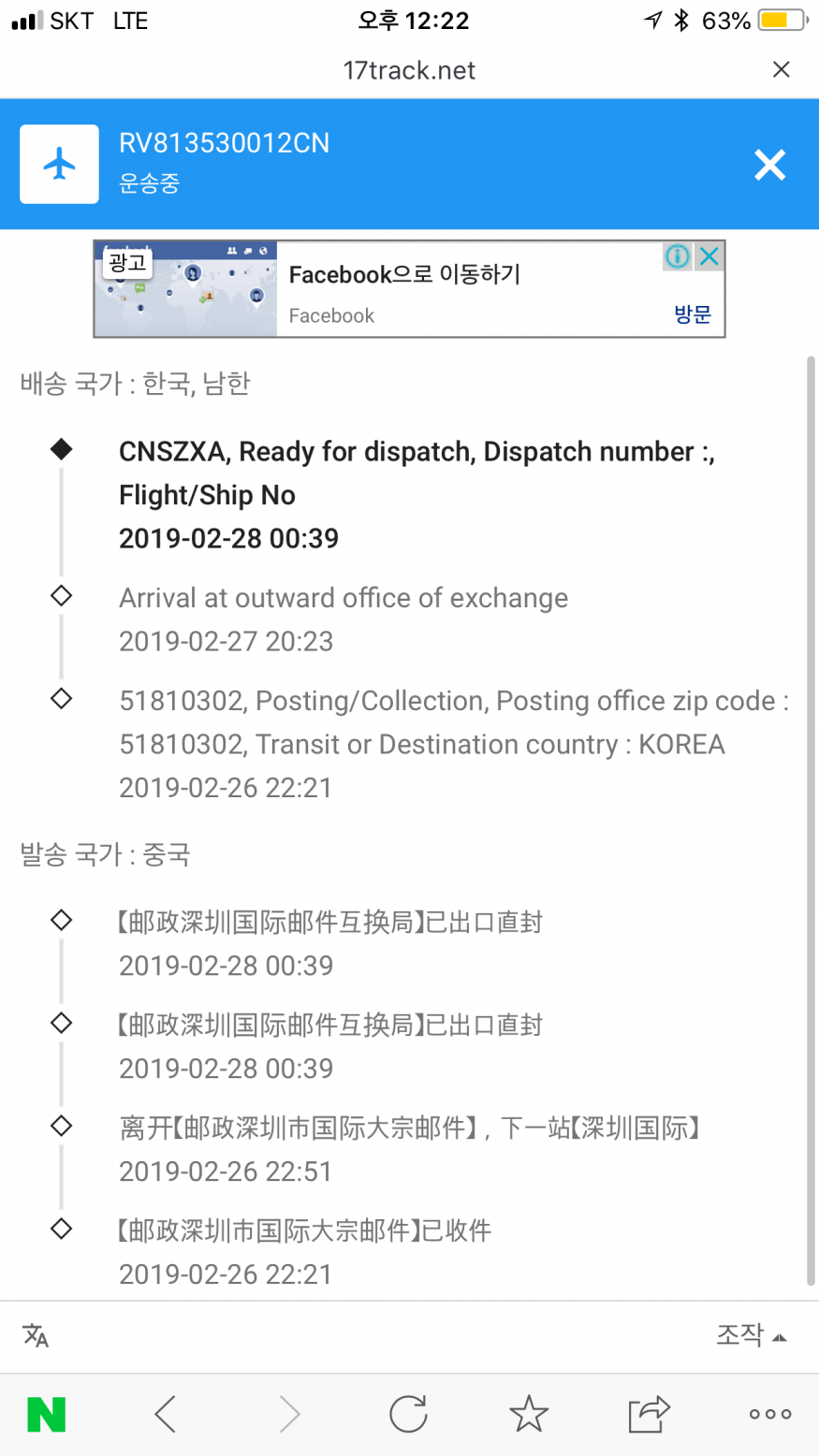Dismiss the RV813530012CN tracking panel
The width and height of the screenshot is (819, 1456).
pos(769,165)
